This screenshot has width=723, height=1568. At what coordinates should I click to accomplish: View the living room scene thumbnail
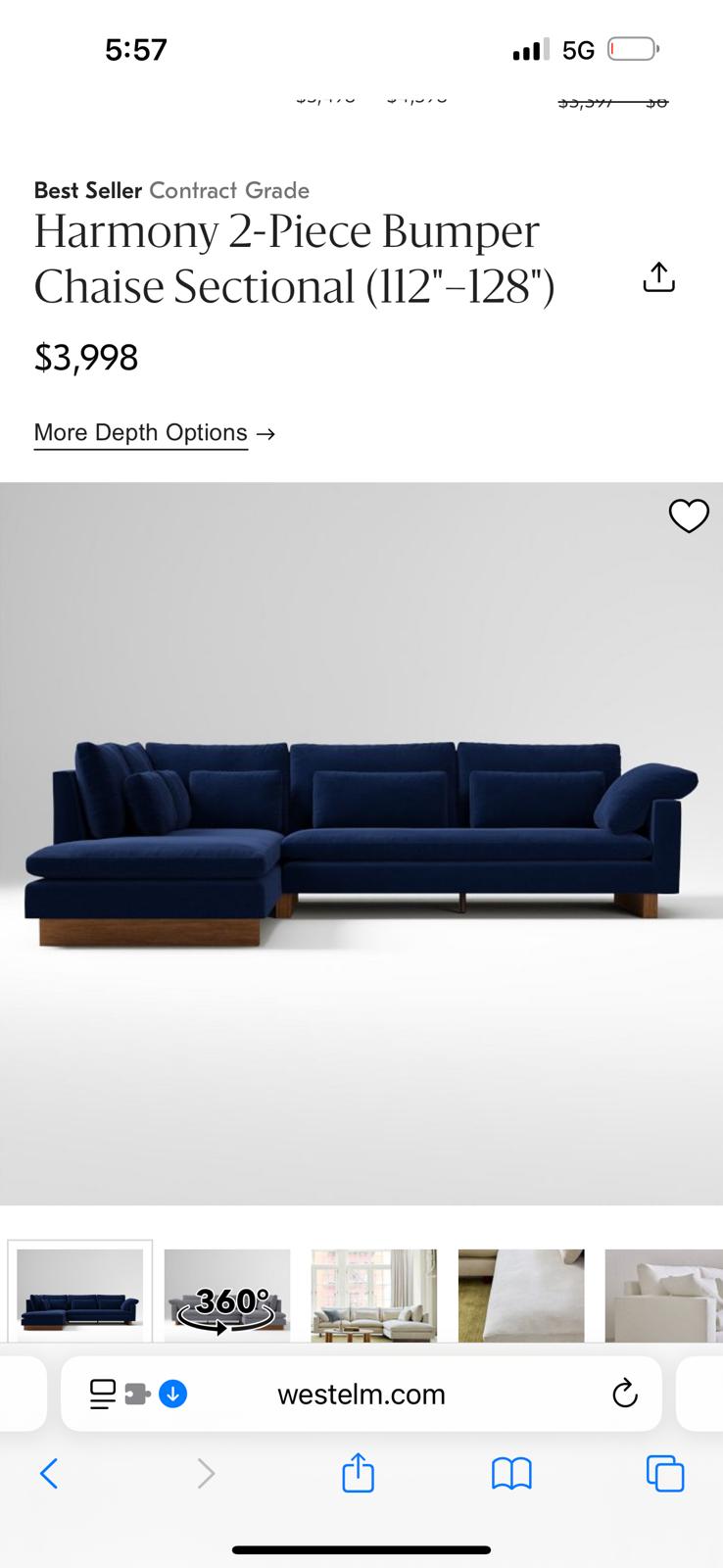[374, 1295]
